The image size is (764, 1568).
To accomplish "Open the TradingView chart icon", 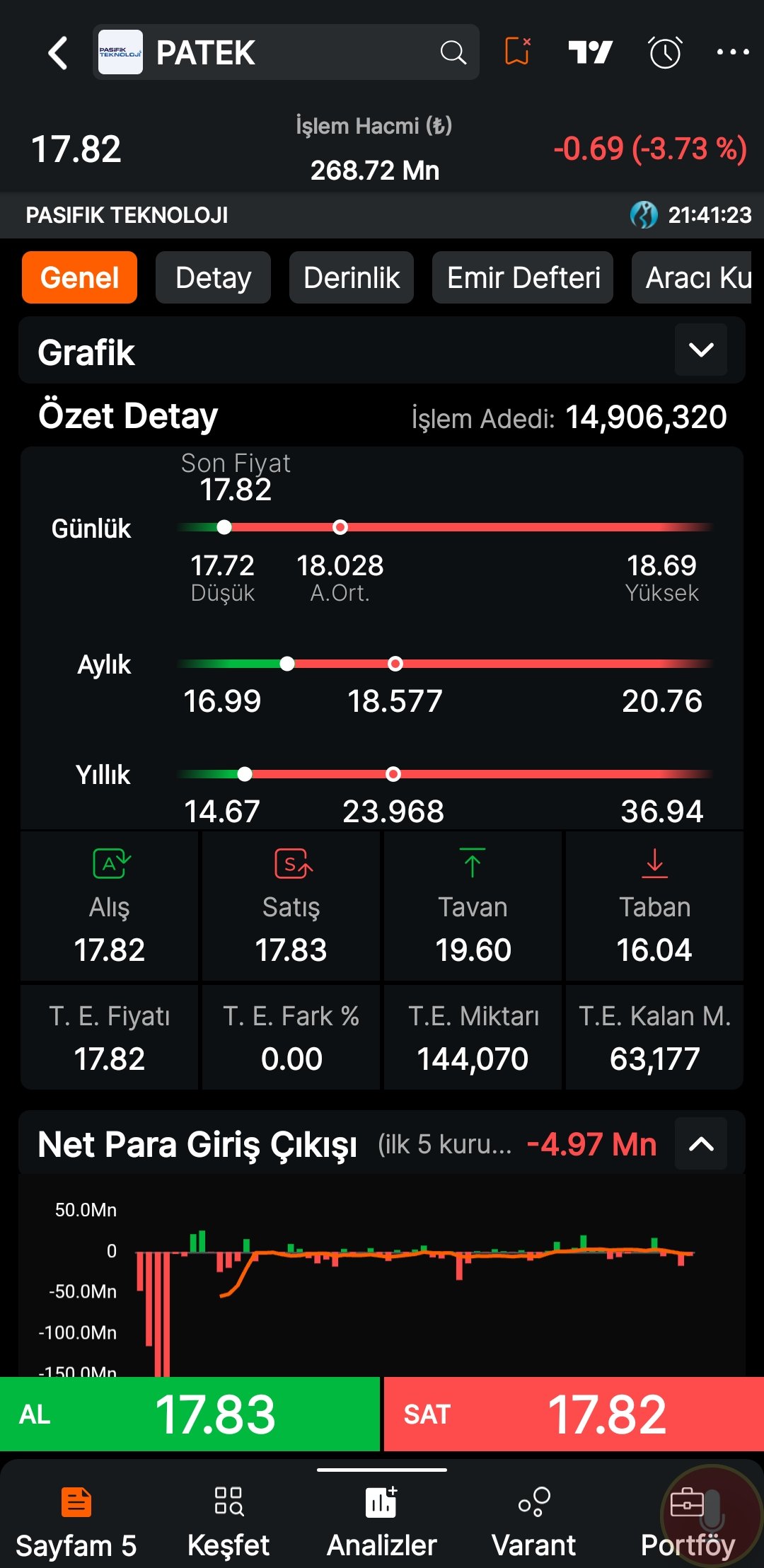I will point(590,52).
